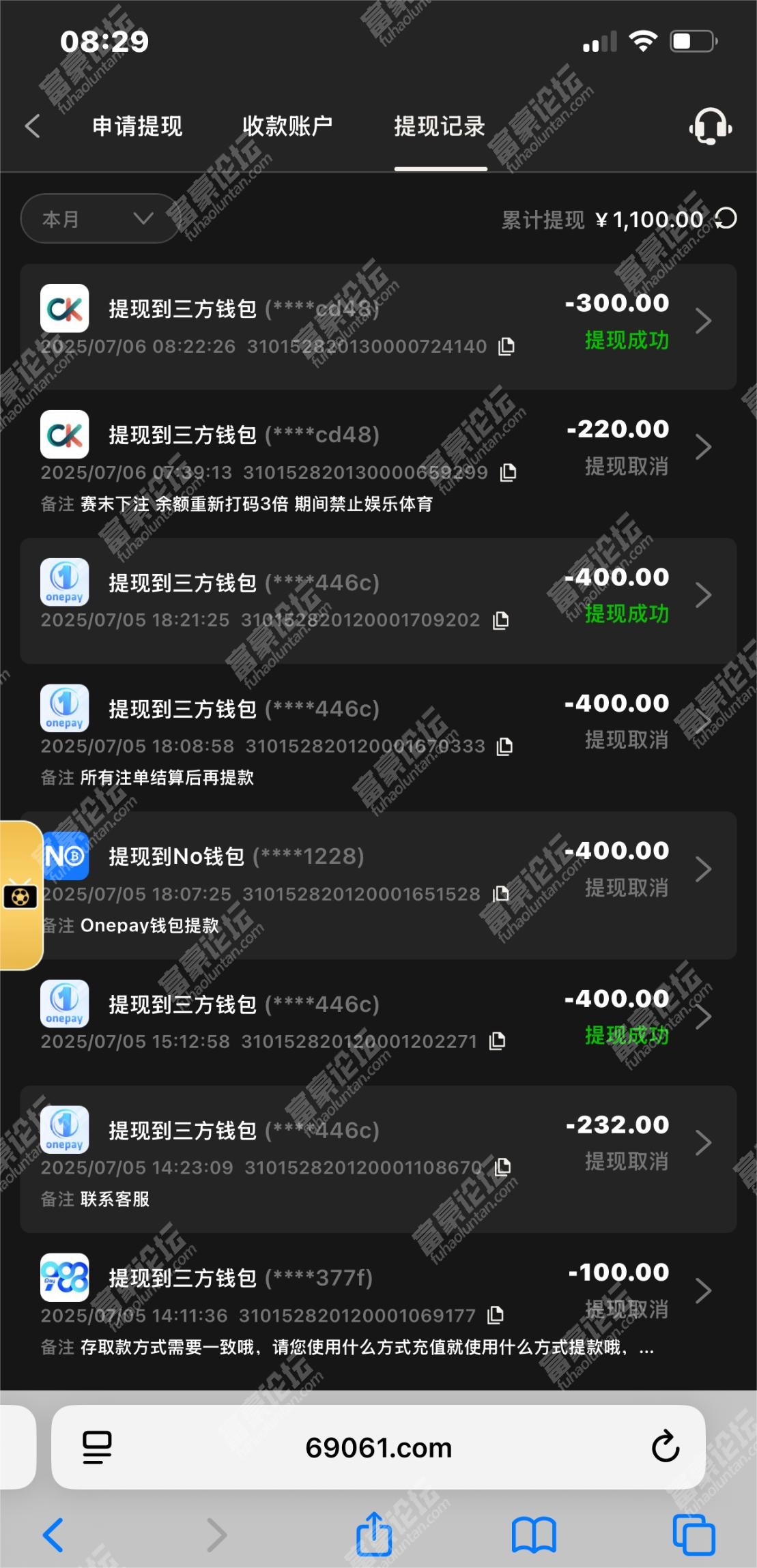Viewport: 757px width, 1568px height.
Task: Go back using the header arrow
Action: coord(32,126)
